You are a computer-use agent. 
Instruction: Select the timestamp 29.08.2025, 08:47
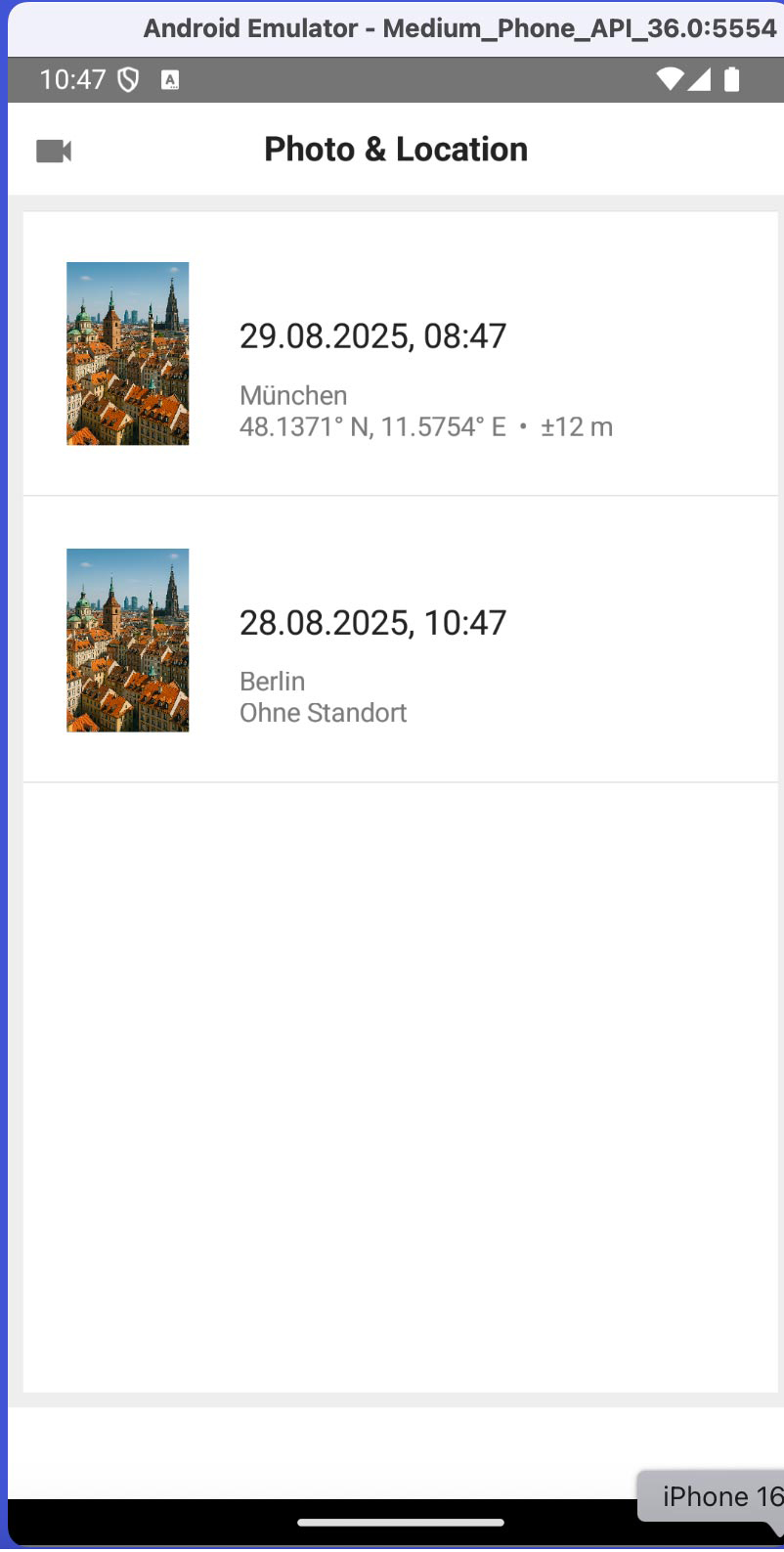(372, 335)
